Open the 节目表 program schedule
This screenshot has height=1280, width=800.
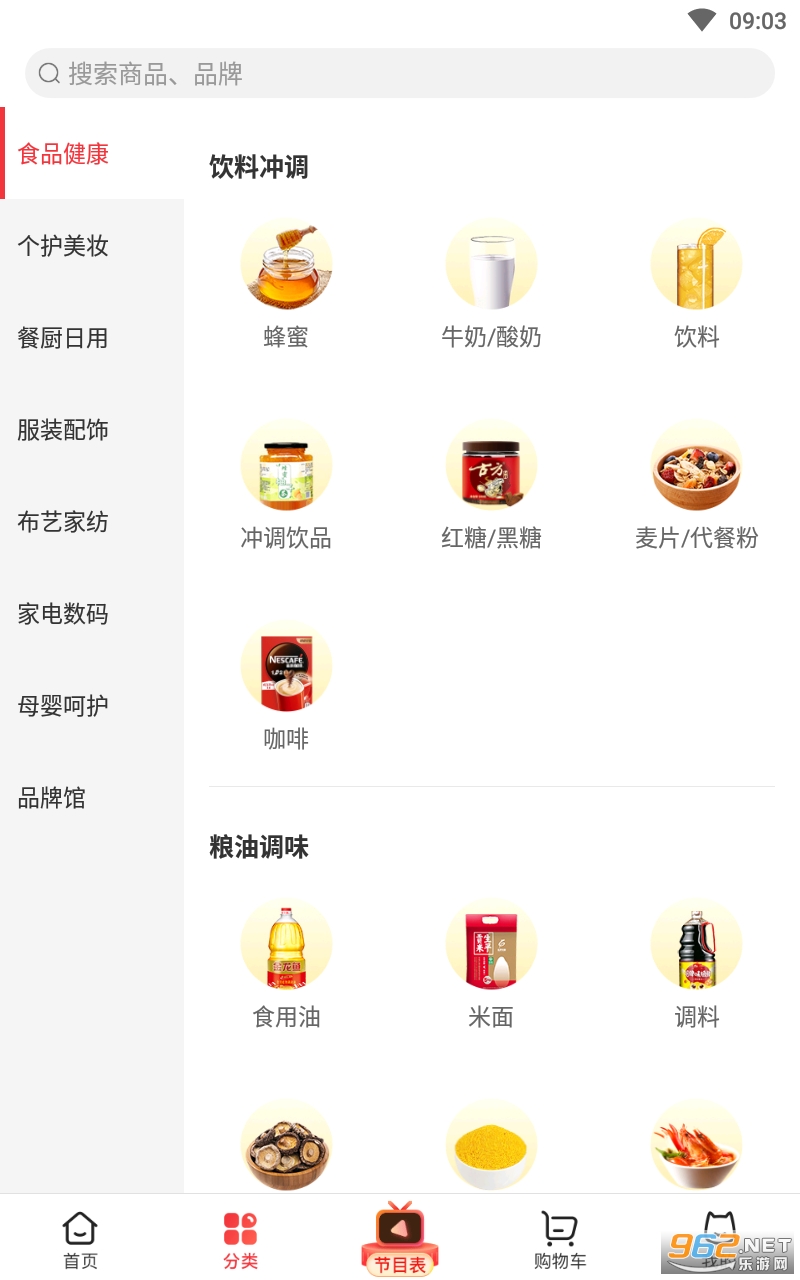pyautogui.click(x=400, y=1240)
